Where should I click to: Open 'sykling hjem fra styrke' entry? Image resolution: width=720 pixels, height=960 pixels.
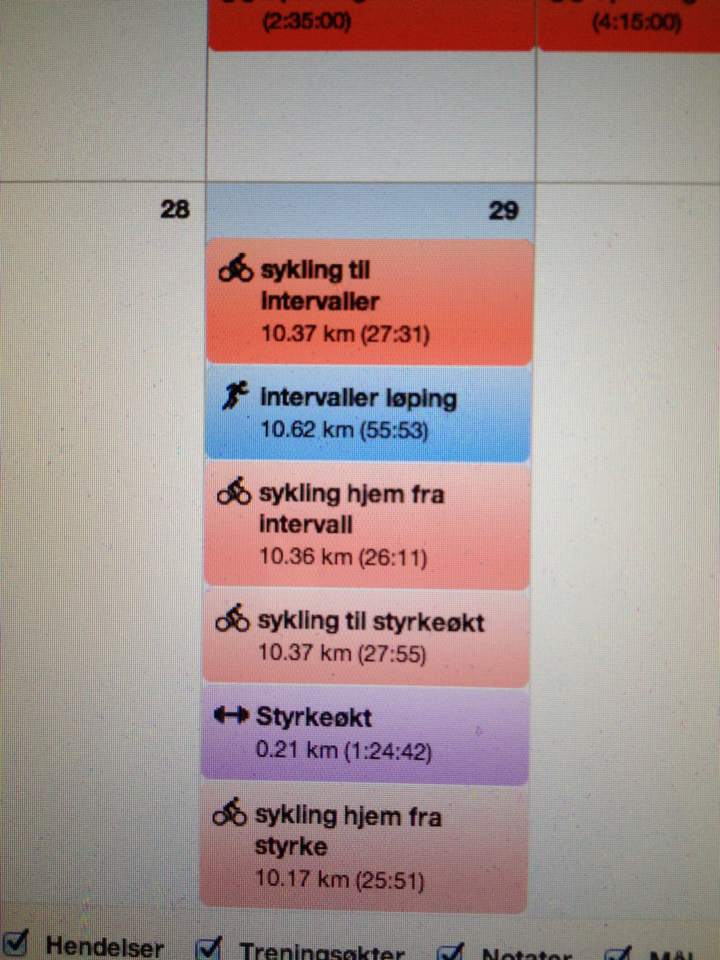(364, 847)
